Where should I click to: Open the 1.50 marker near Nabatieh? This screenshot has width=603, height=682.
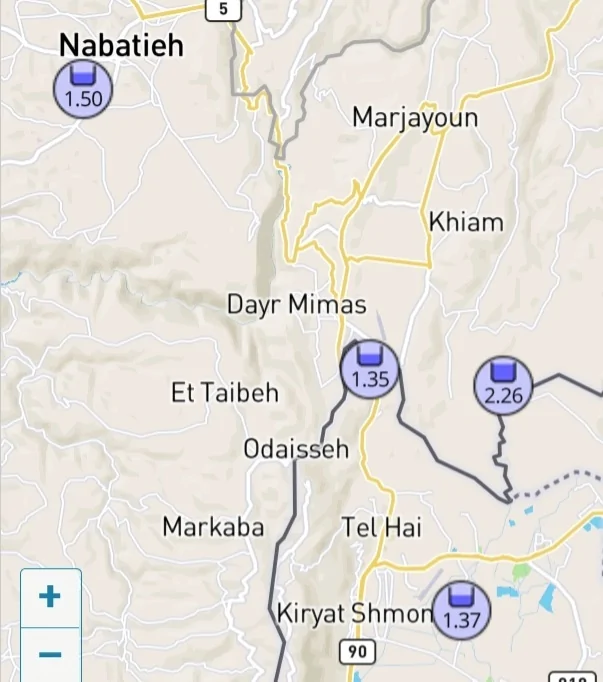click(83, 88)
